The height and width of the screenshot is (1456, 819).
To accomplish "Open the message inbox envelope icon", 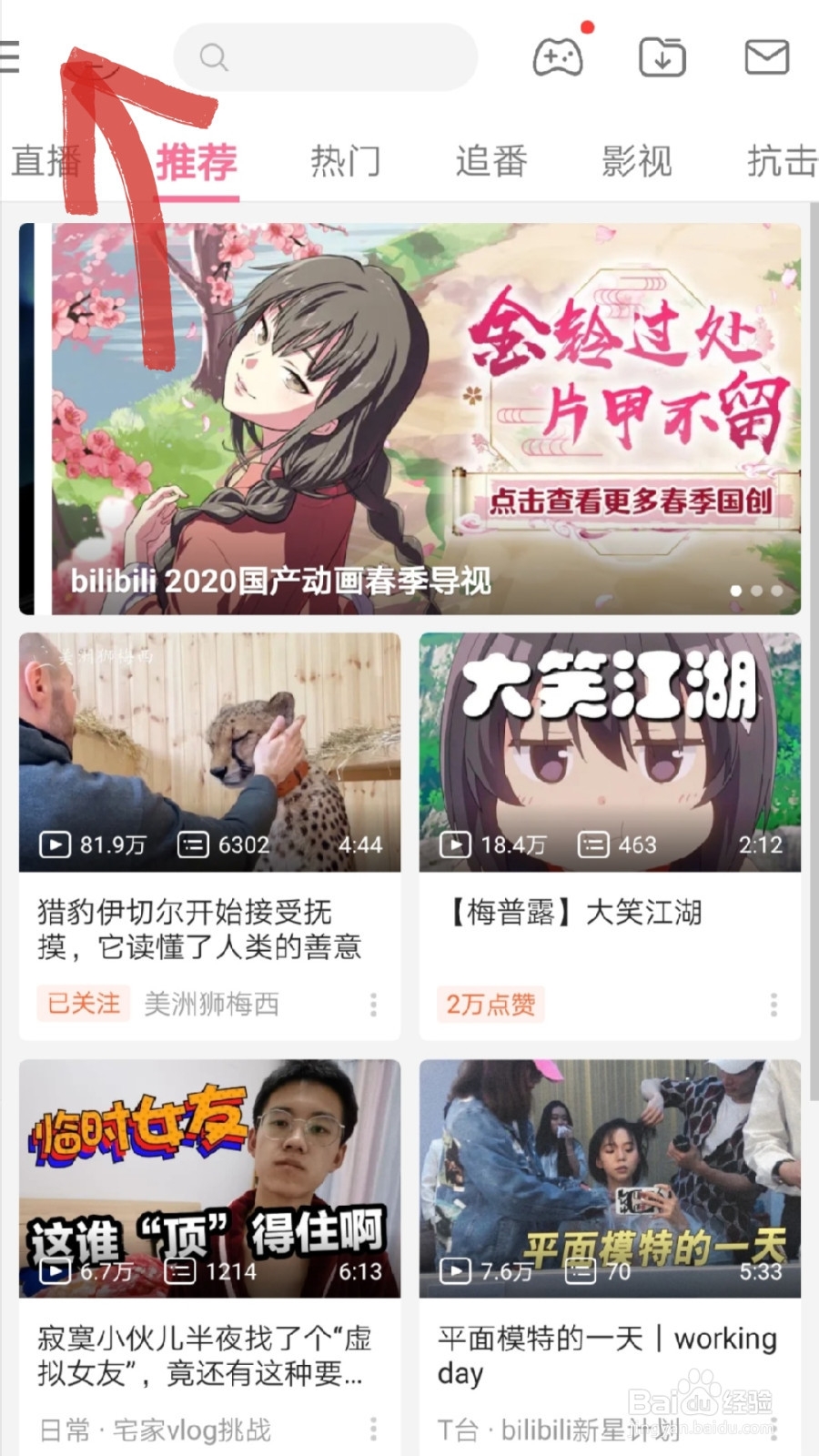I will pos(764,56).
